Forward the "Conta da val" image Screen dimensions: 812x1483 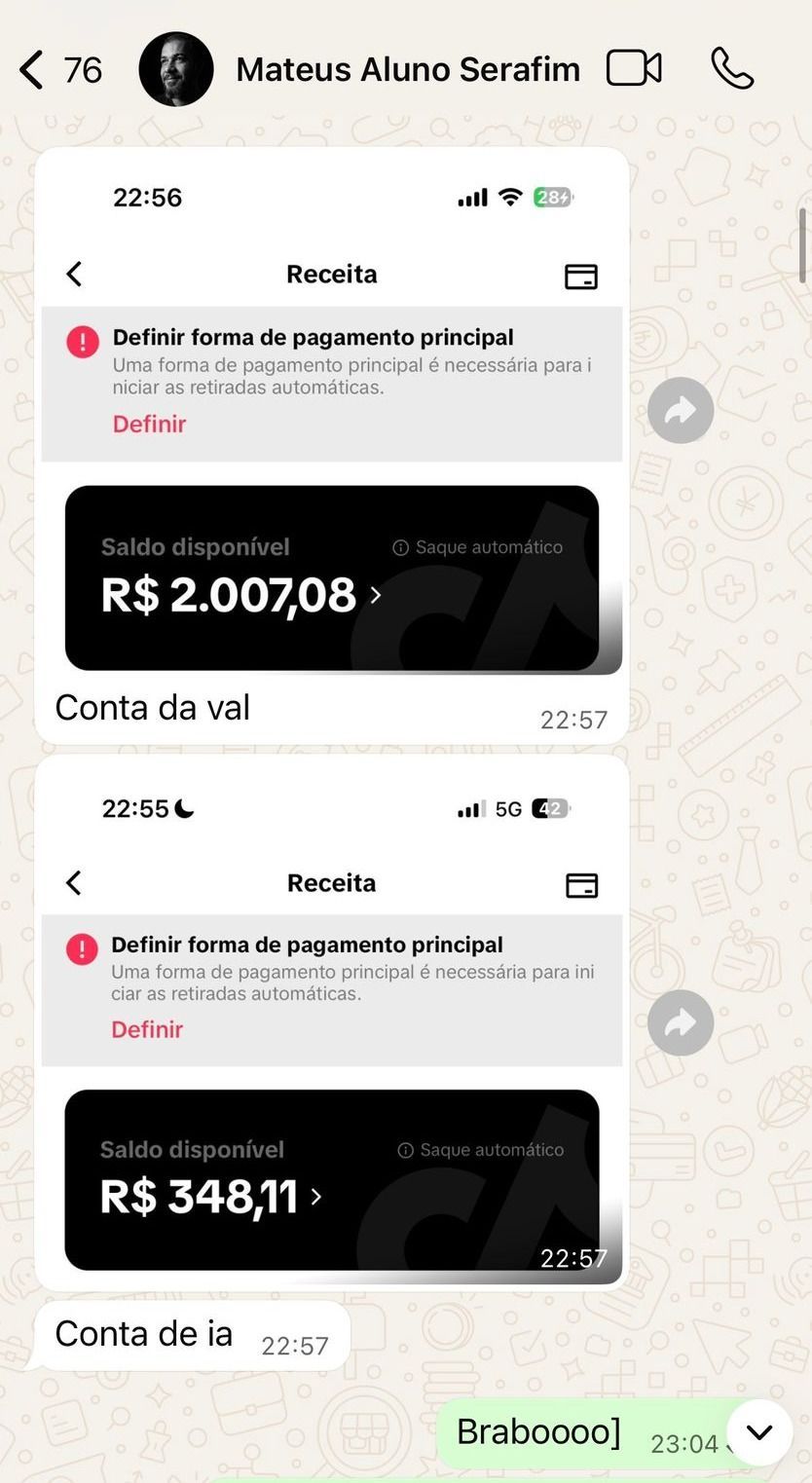coord(681,411)
